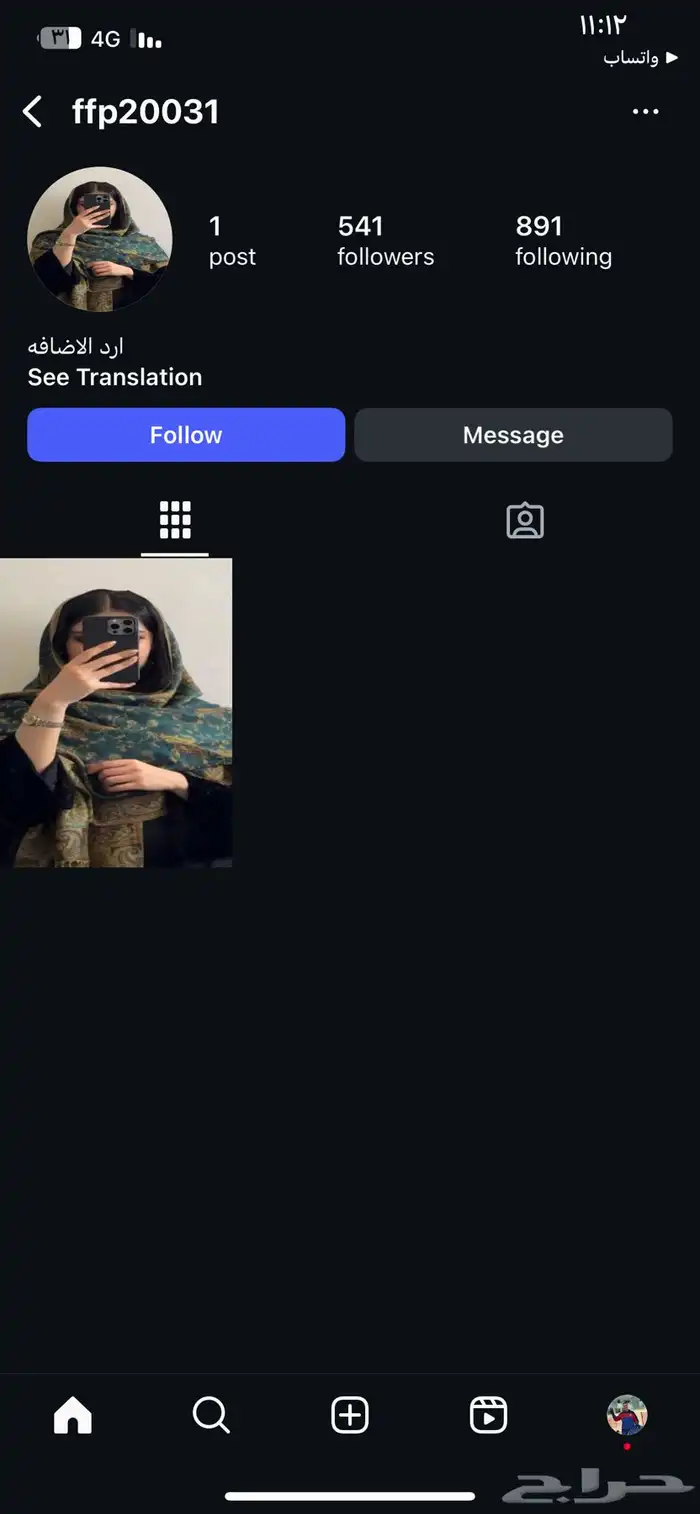700x1514 pixels.
Task: Open the profile picture of ffp20031
Action: tap(99, 240)
